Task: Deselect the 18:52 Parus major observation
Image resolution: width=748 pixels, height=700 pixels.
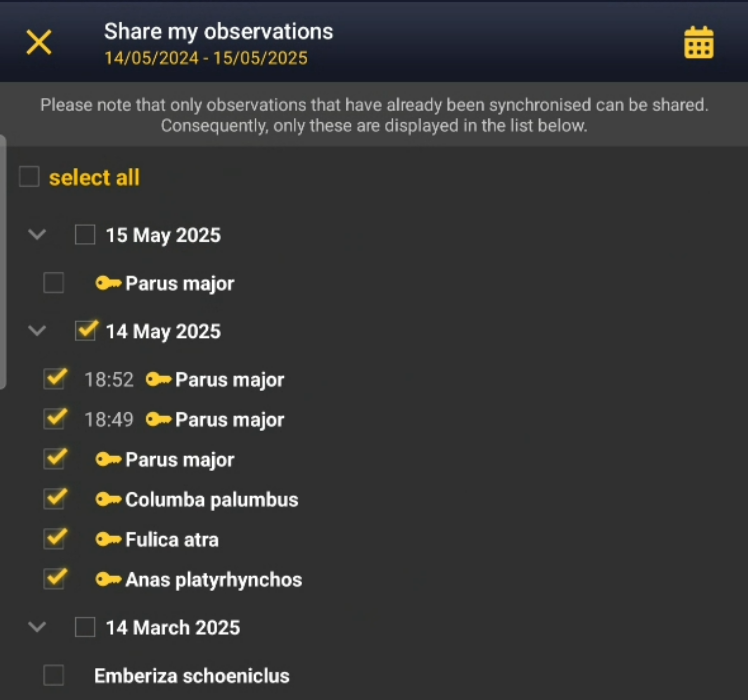Action: (x=54, y=379)
